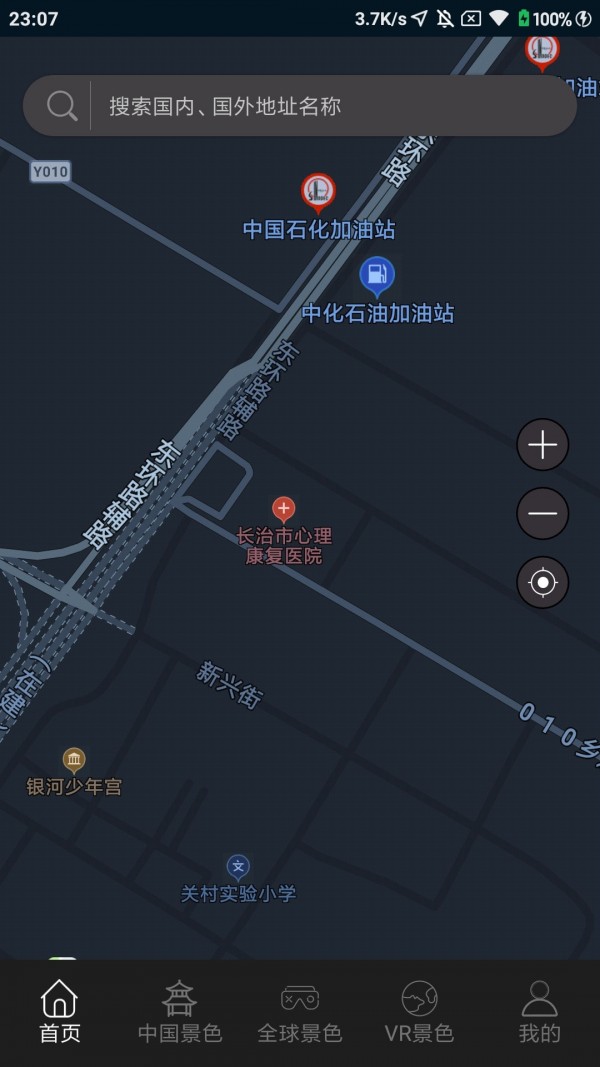Go to the 全球景色 tab
Viewport: 600px width, 1067px height.
coord(300,1012)
